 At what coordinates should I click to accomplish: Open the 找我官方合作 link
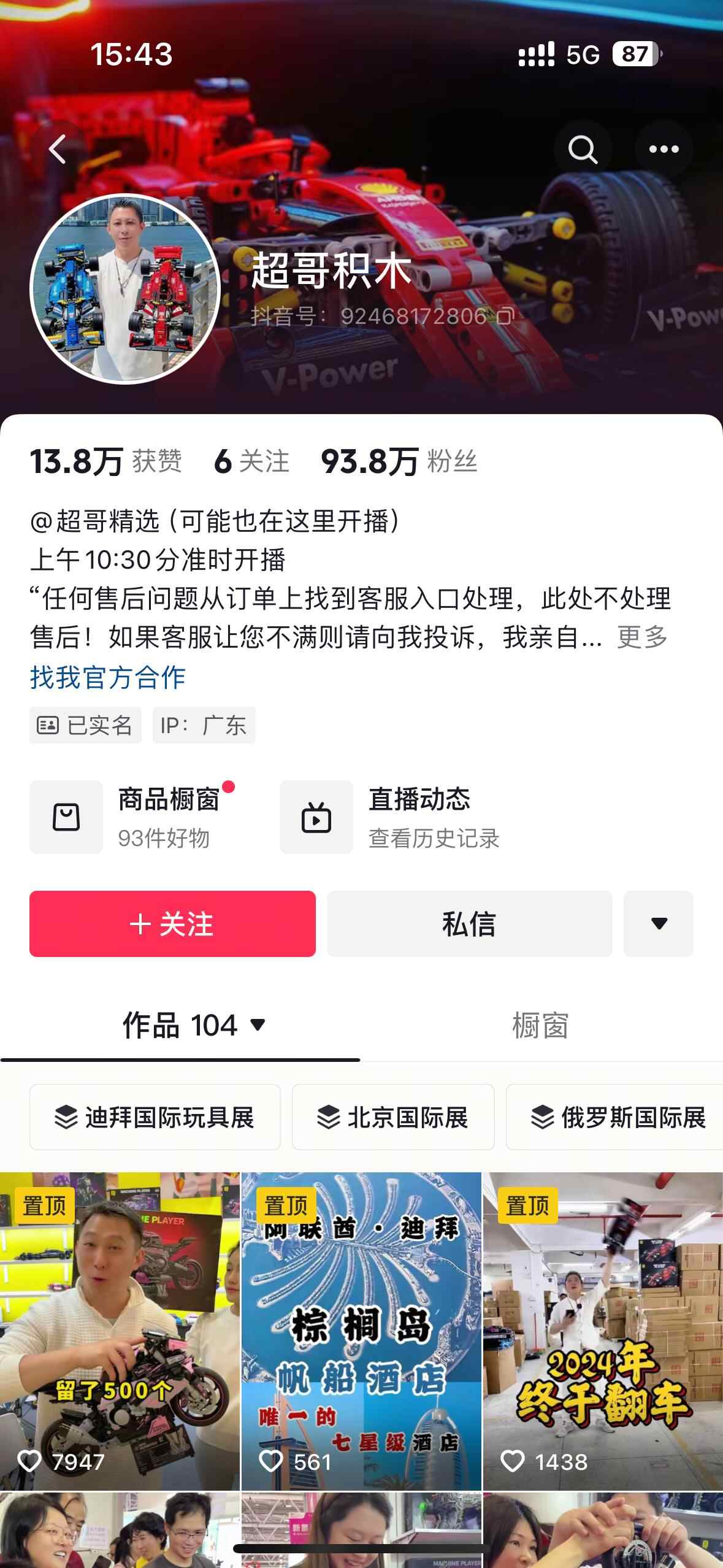[x=108, y=677]
